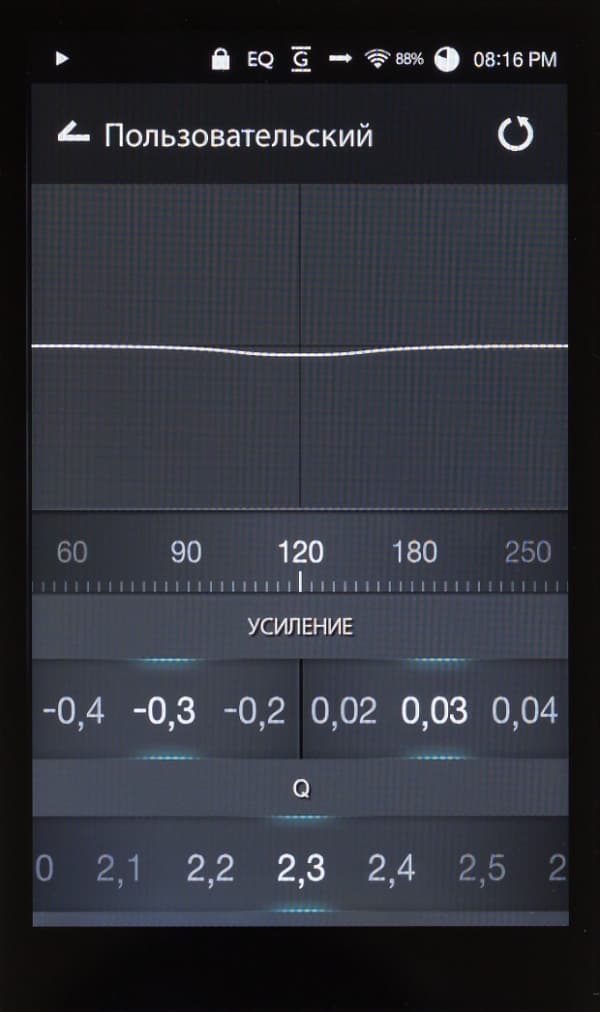600x1012 pixels.
Task: Pick the 250 Hz frequency band
Action: (x=527, y=552)
